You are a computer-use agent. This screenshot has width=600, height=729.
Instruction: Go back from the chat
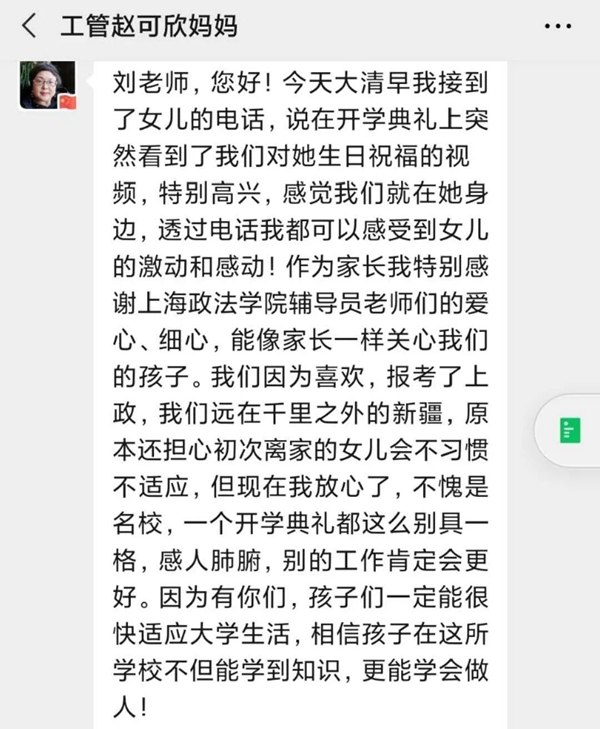point(28,26)
